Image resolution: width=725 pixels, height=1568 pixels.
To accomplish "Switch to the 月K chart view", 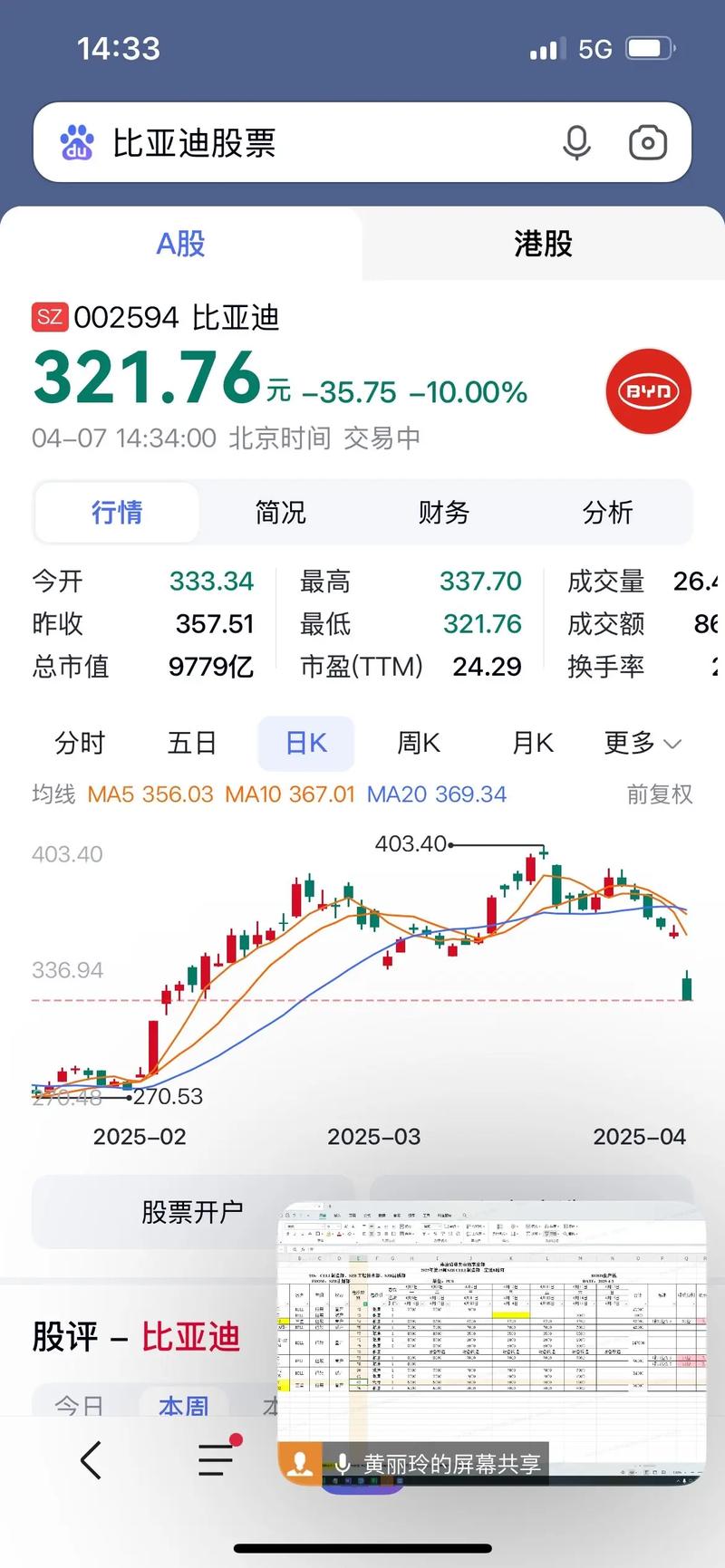I will (x=532, y=743).
